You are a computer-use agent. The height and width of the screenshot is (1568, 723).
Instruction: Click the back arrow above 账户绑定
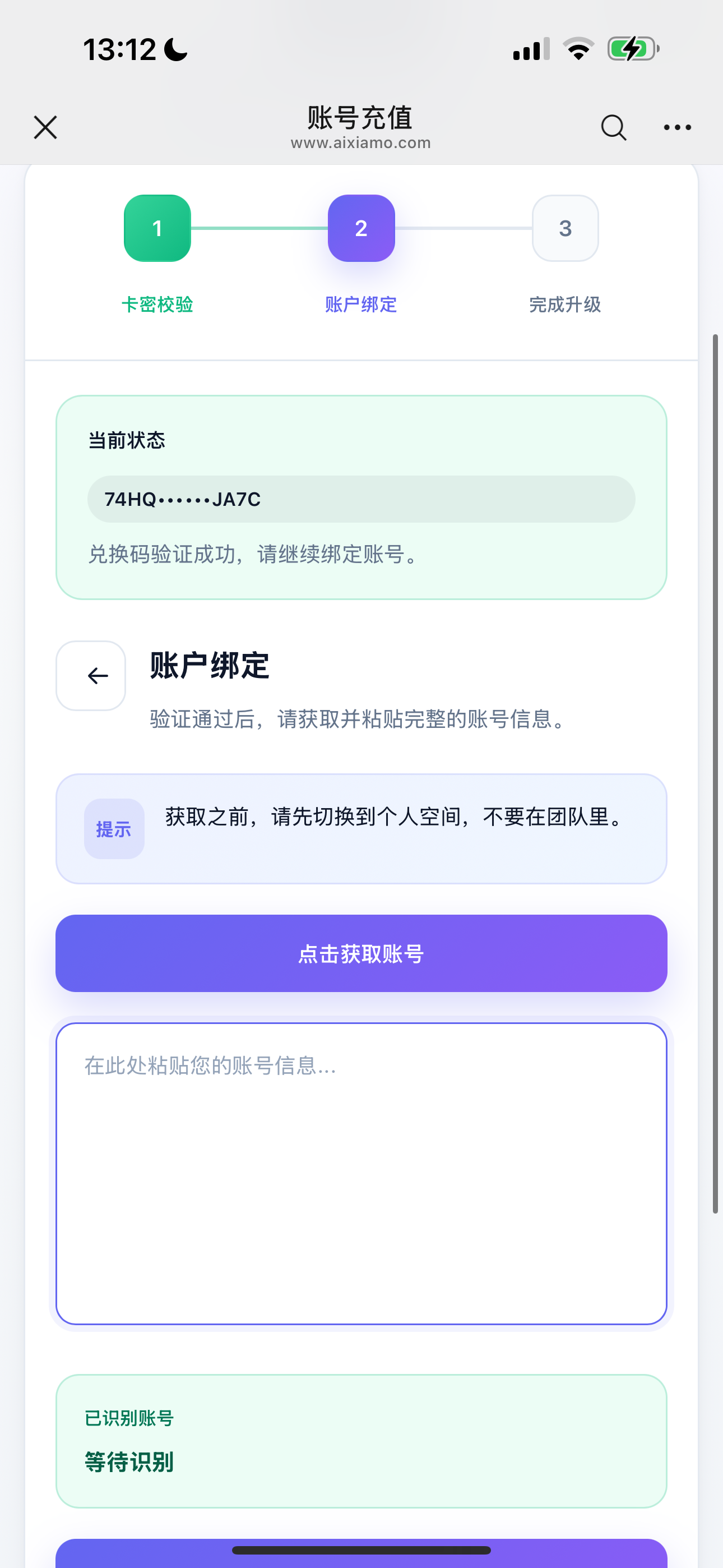coord(90,676)
